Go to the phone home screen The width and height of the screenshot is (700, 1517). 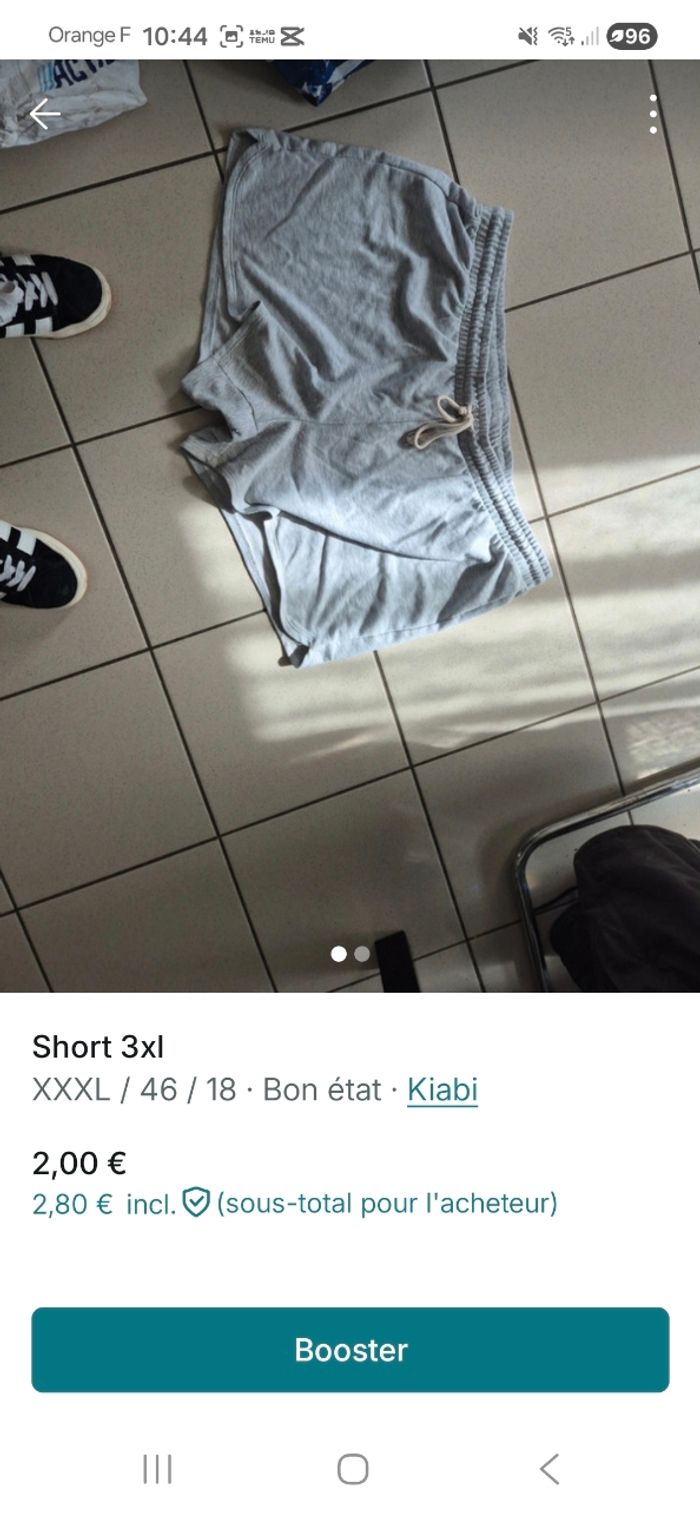352,1469
